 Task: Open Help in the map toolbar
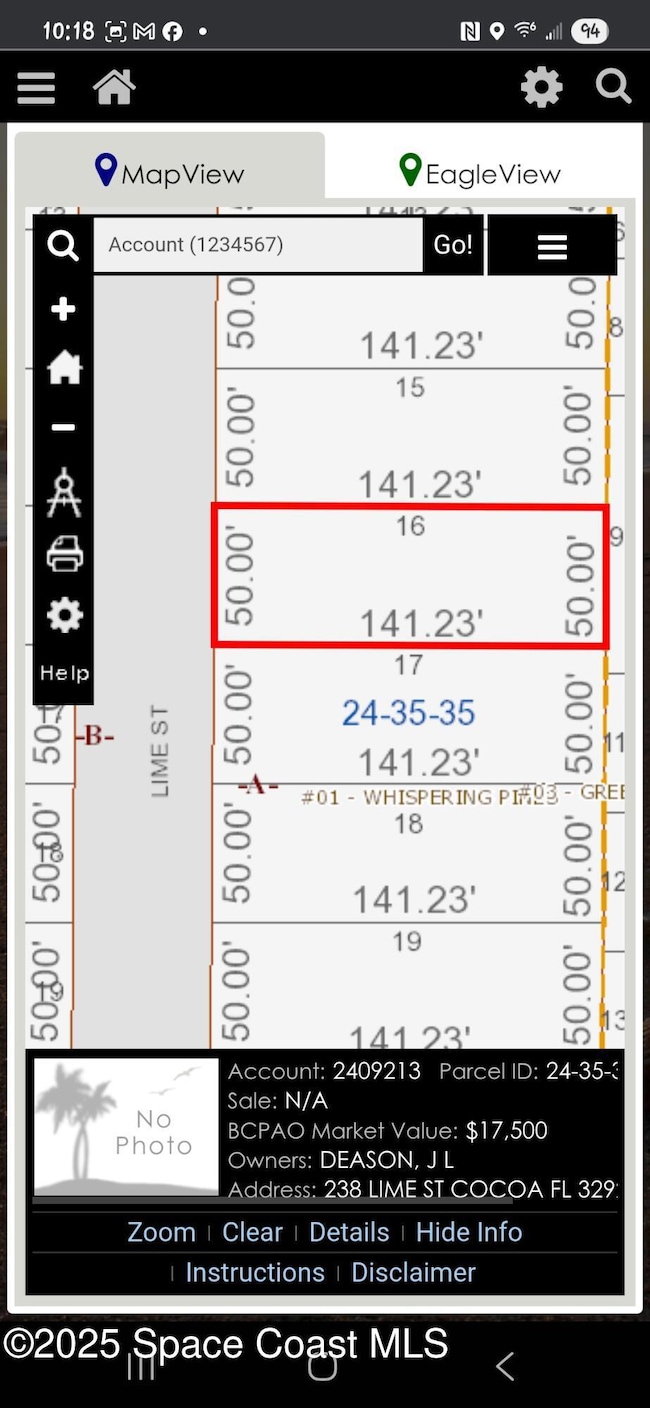[x=64, y=673]
